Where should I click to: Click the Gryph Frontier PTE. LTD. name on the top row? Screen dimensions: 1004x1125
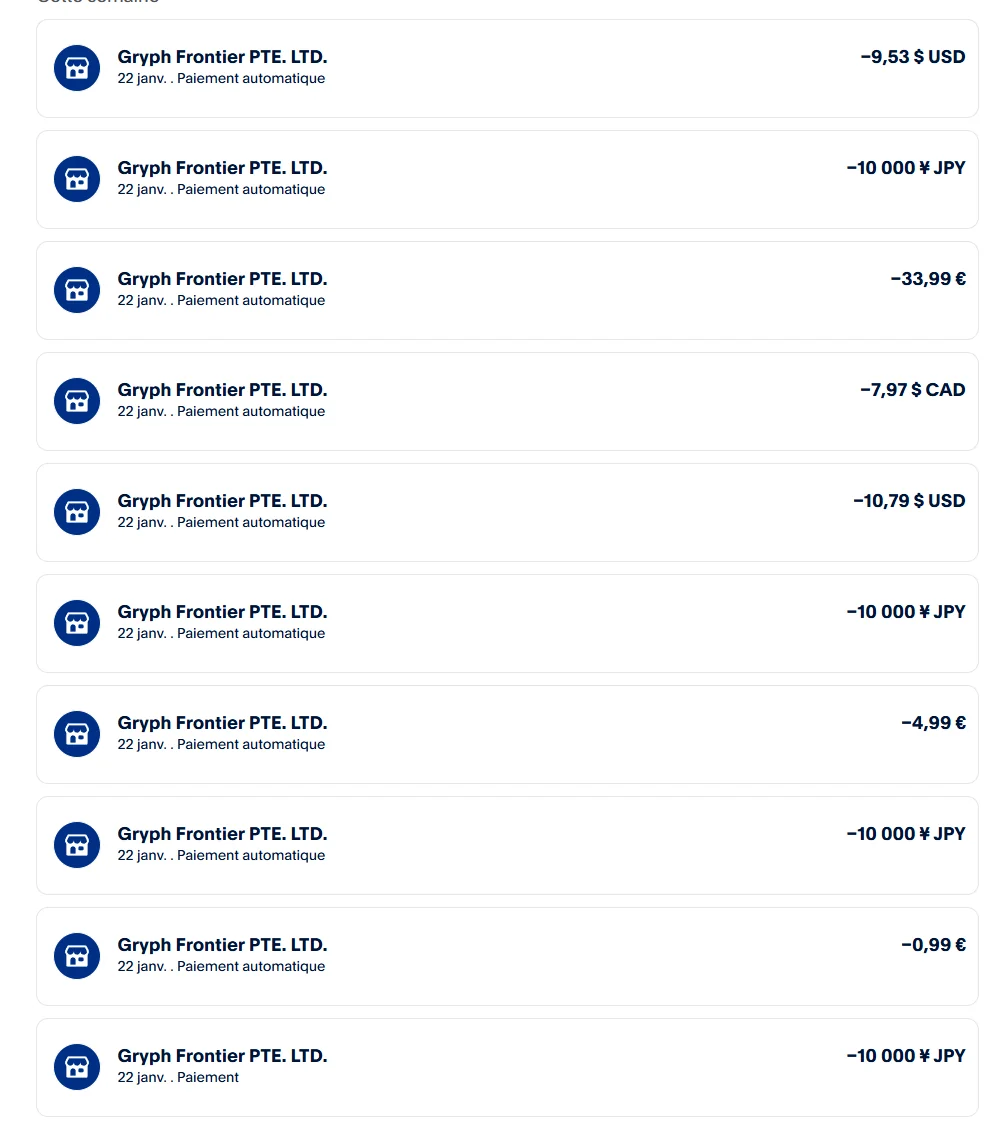tap(222, 57)
